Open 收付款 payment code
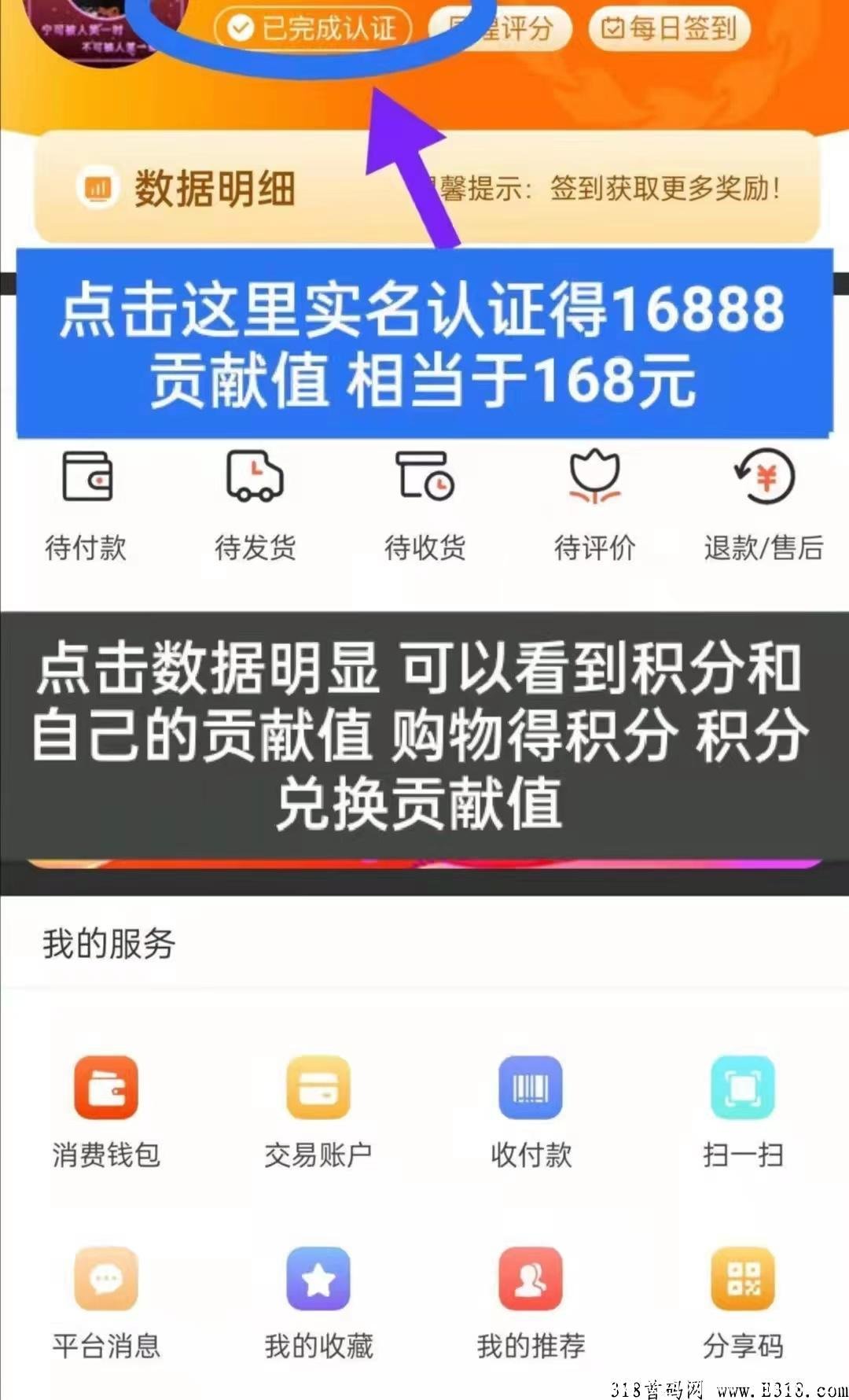Image resolution: width=849 pixels, height=1400 pixels. 531,1111
